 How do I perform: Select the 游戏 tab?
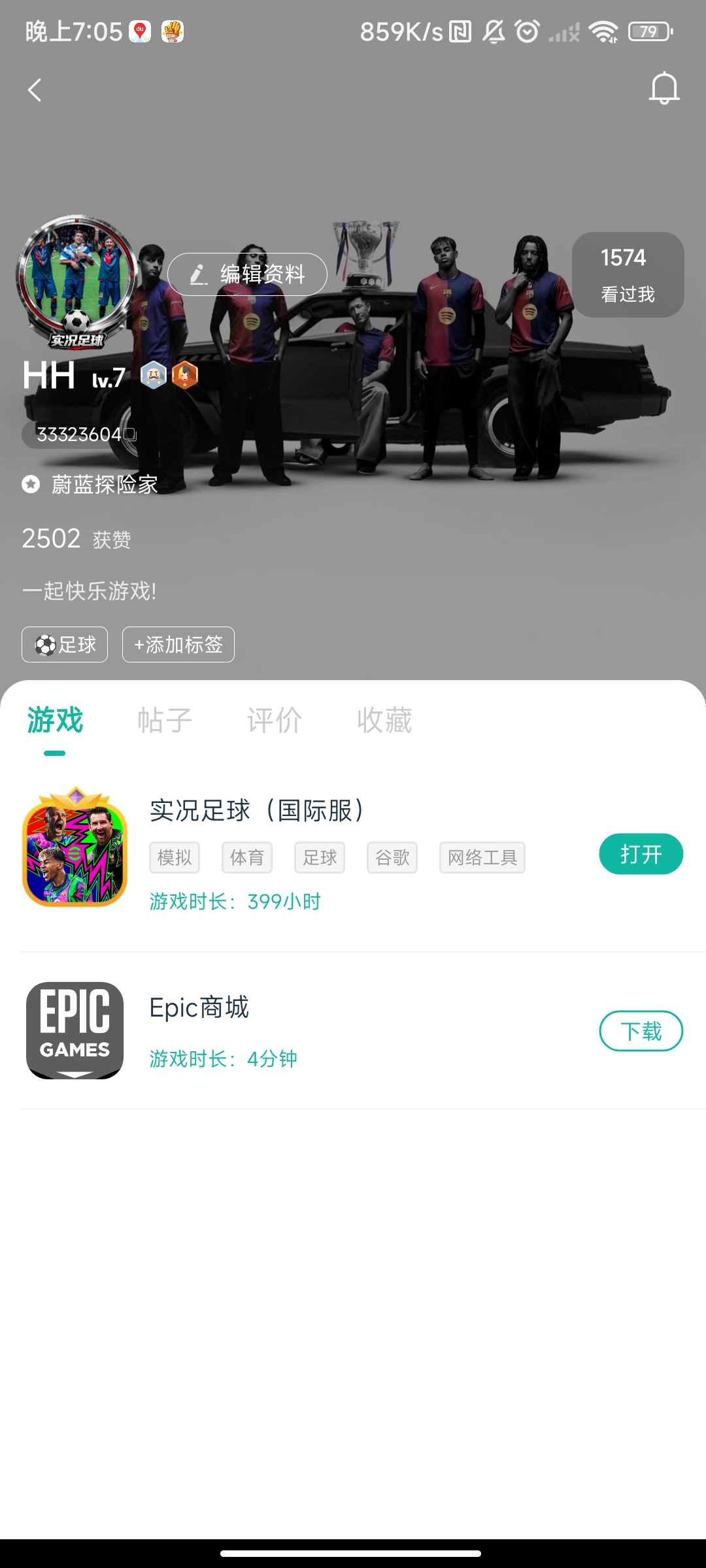54,720
